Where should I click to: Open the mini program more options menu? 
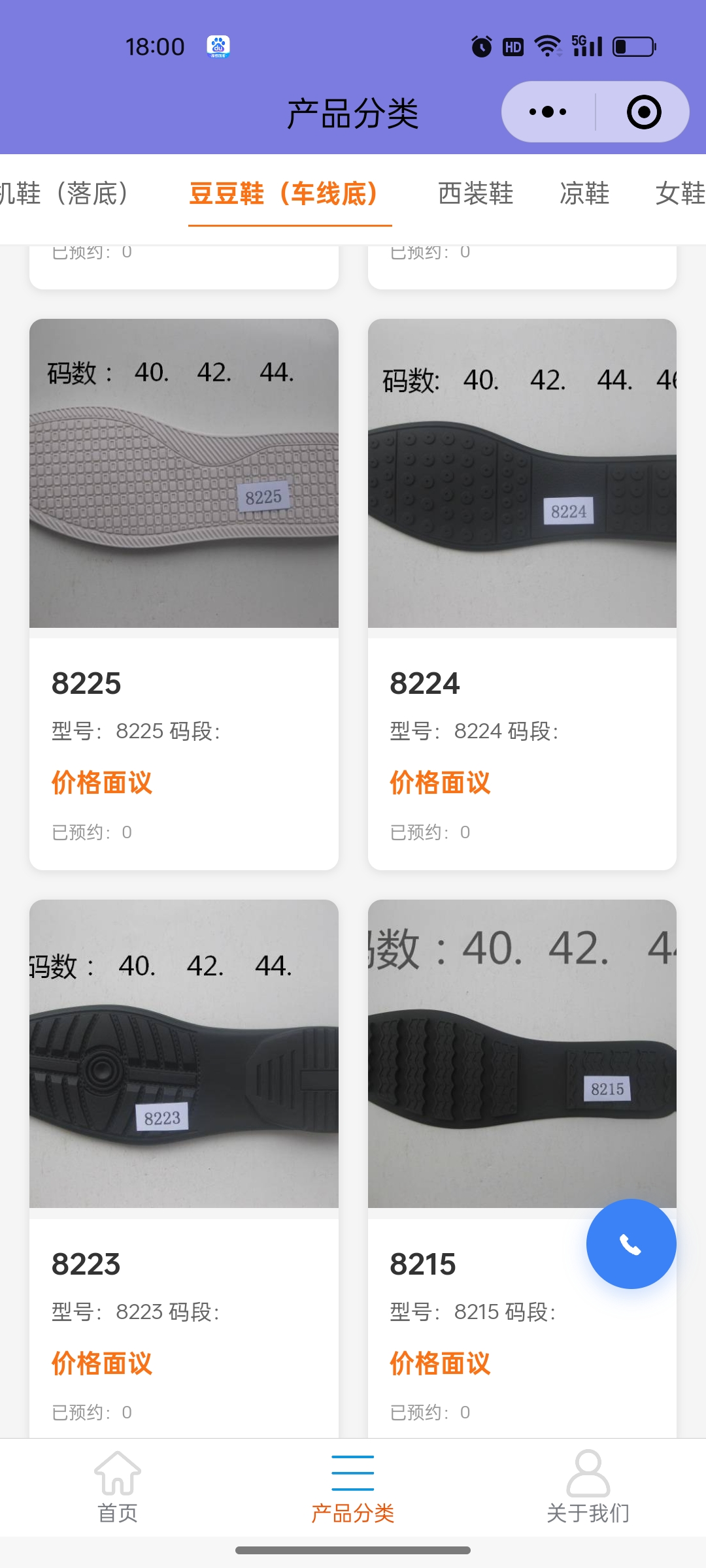tap(548, 112)
